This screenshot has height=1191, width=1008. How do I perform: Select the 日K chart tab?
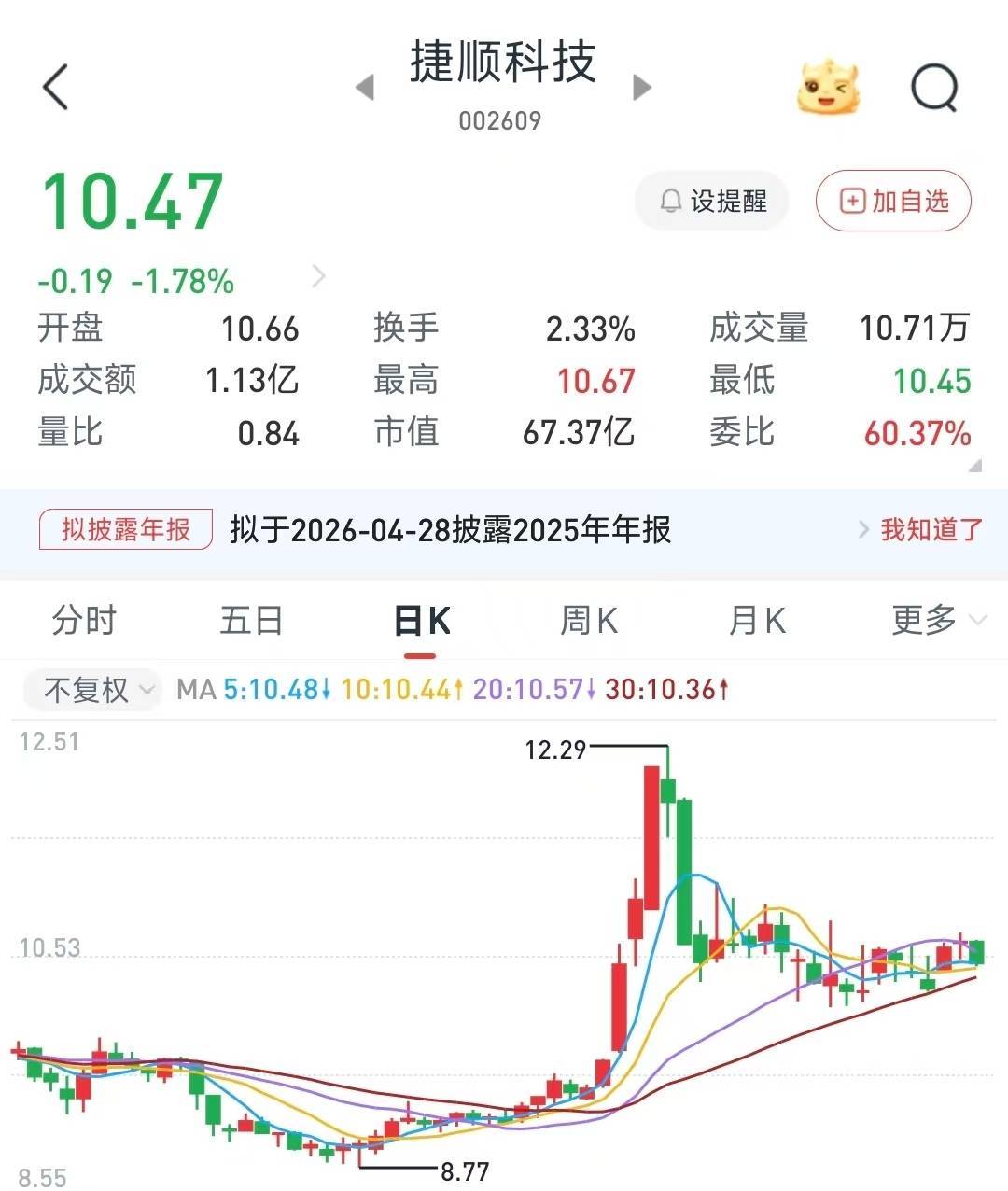(x=422, y=621)
